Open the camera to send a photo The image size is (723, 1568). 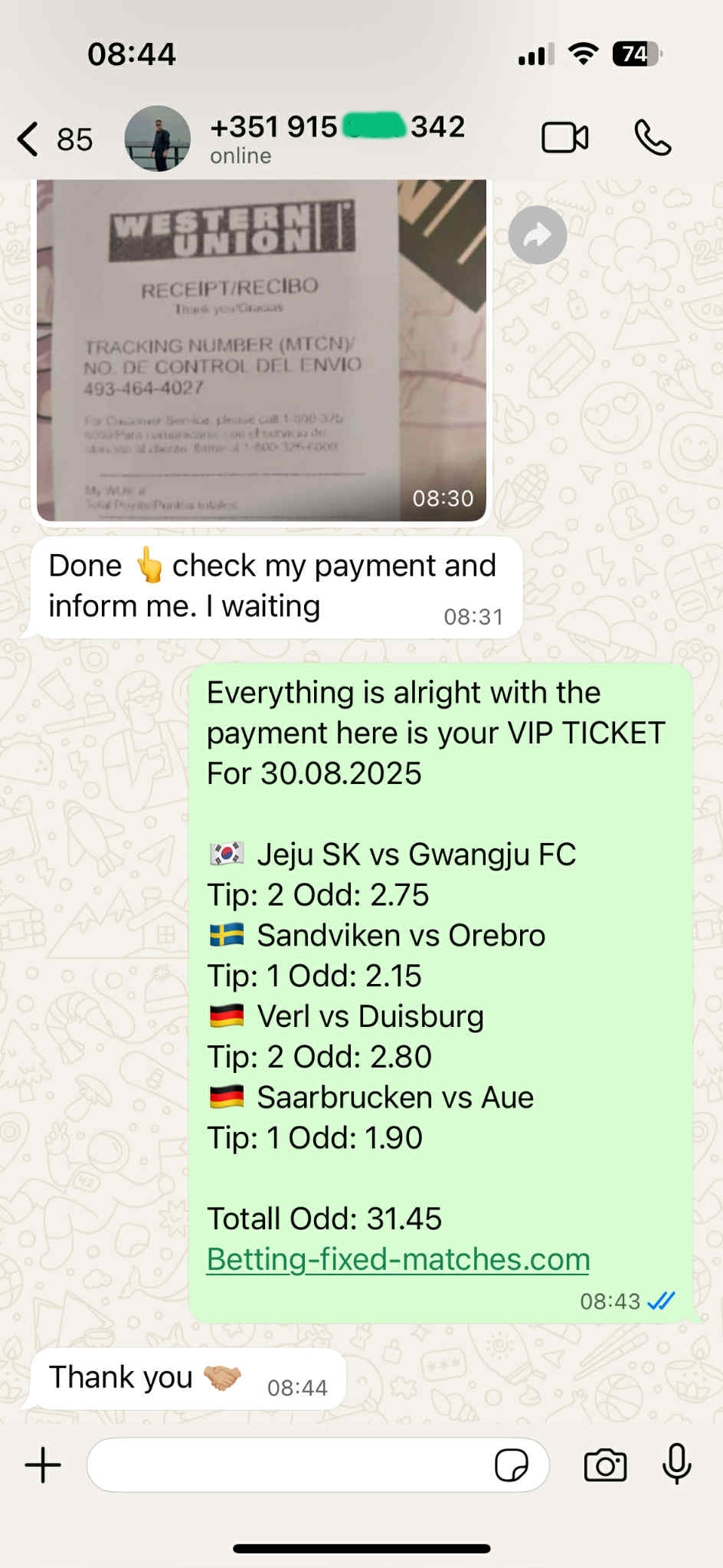605,1465
